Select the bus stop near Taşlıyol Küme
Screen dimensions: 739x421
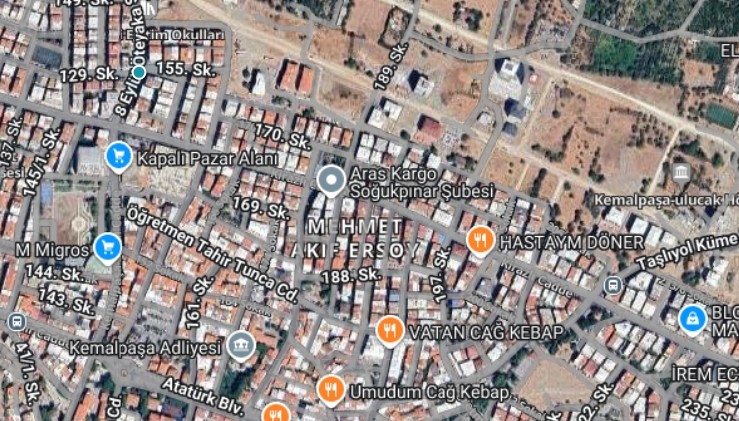pos(612,285)
